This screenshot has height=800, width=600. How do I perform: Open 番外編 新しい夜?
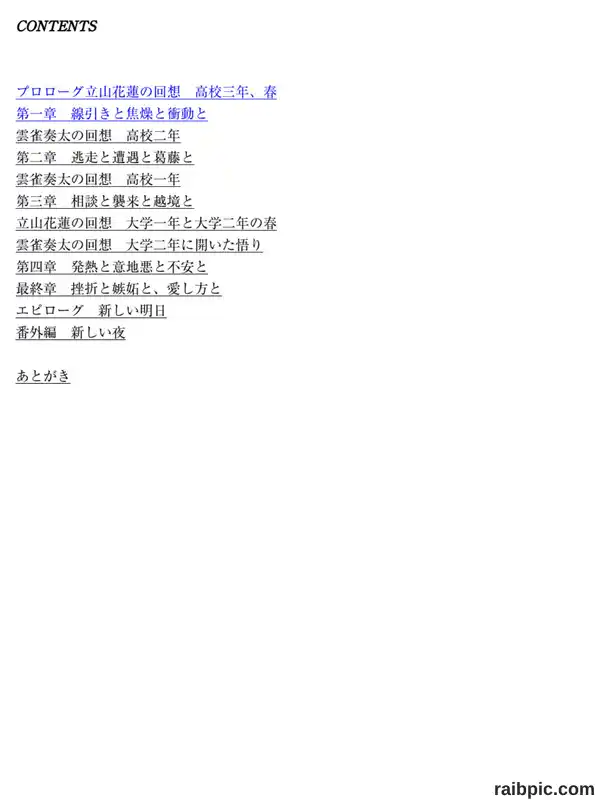[70, 333]
